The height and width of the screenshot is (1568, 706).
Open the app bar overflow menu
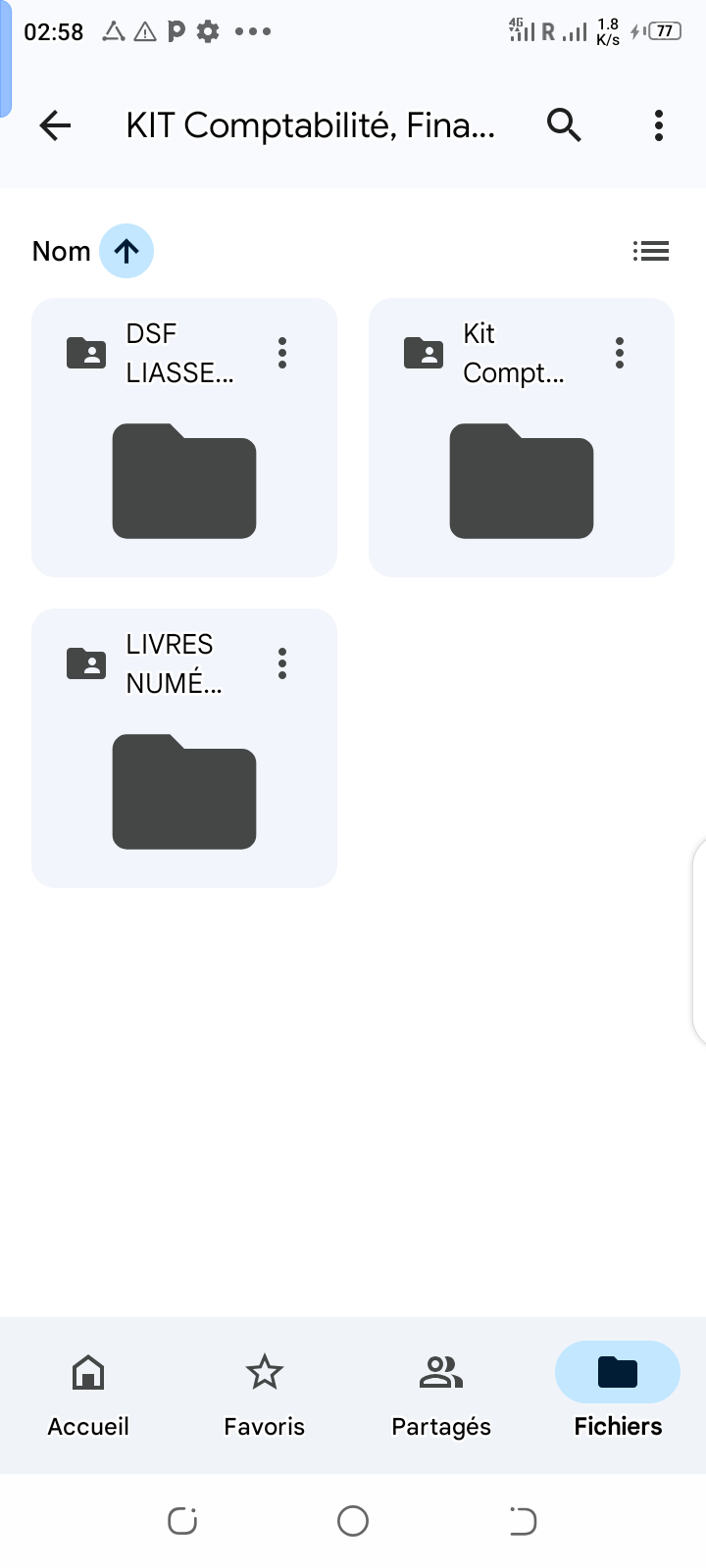659,125
